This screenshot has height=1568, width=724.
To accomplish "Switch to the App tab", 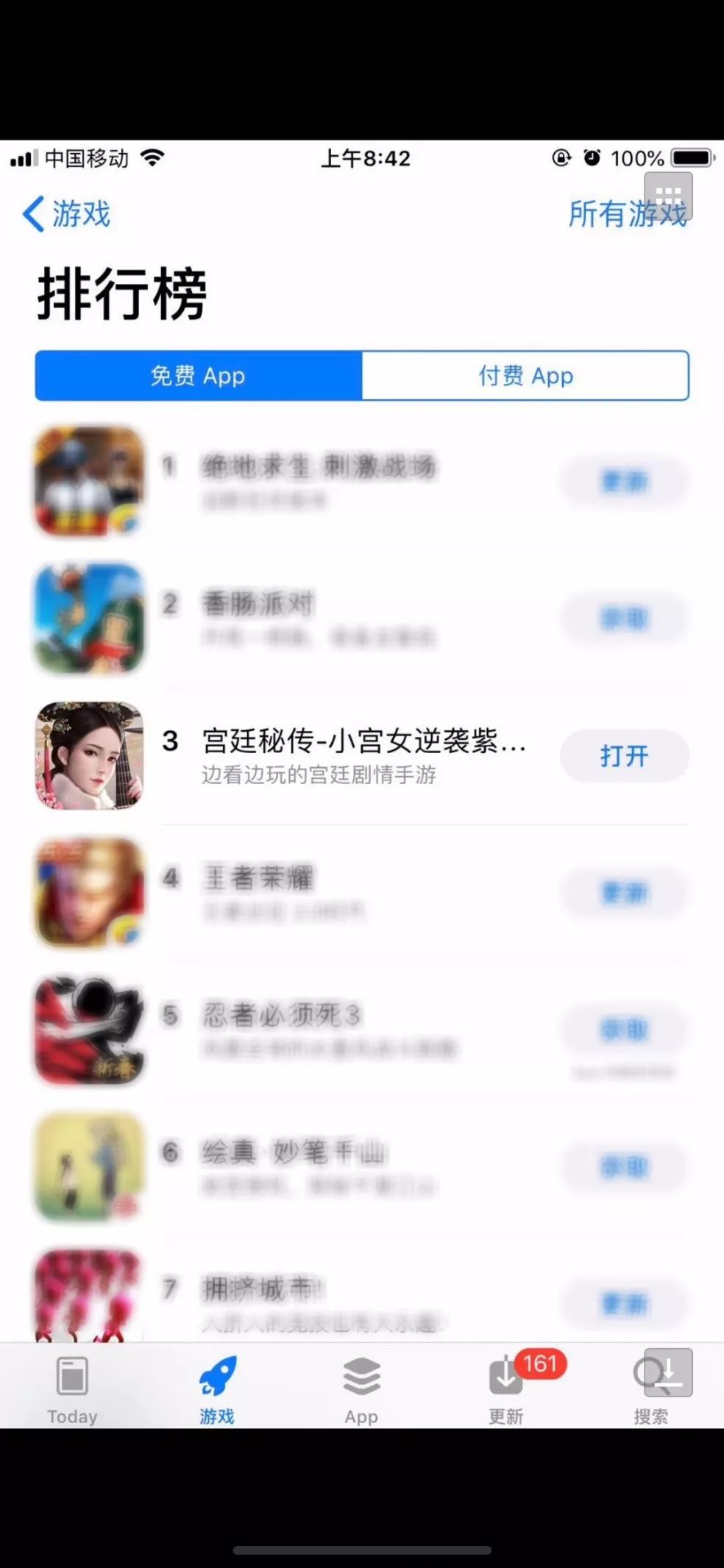I will click(x=361, y=1390).
